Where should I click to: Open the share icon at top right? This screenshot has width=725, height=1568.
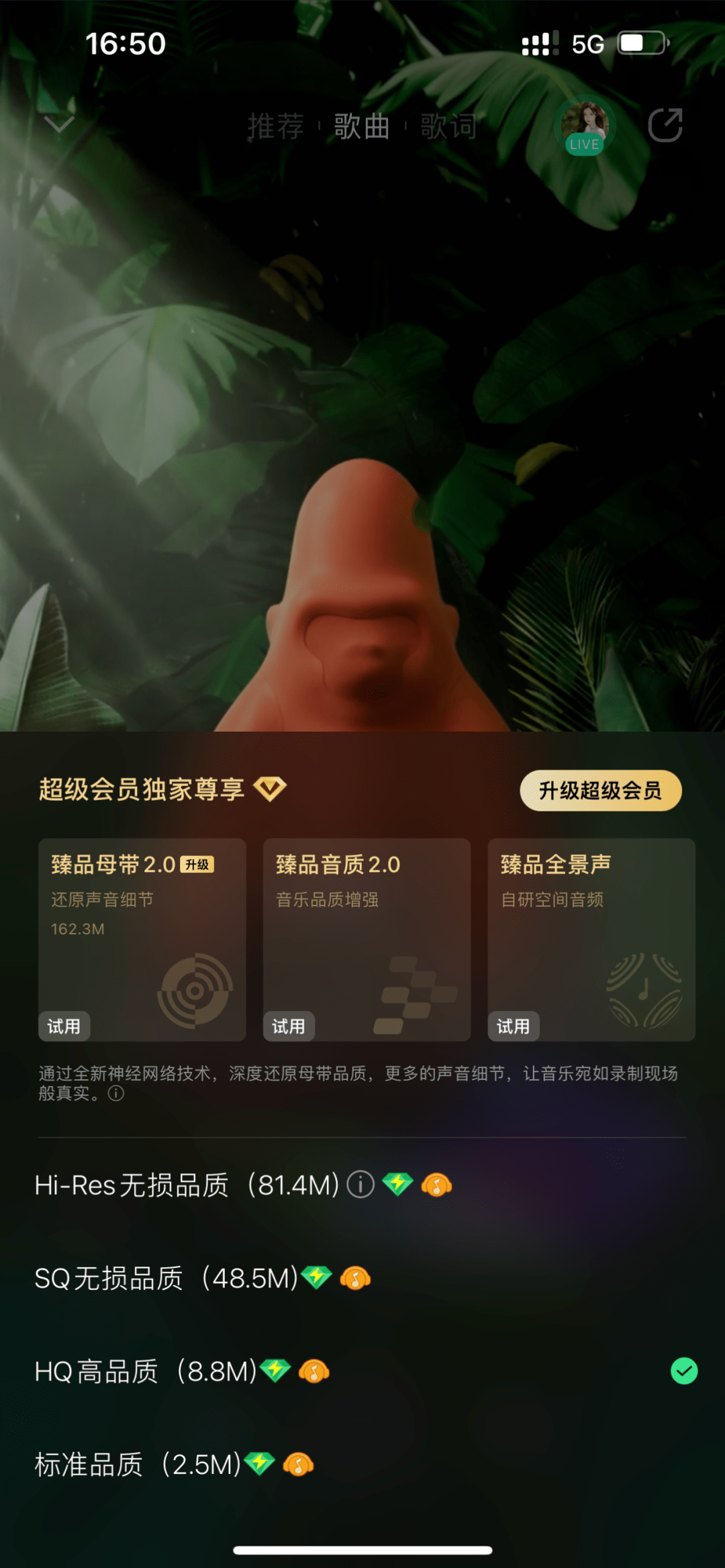(x=667, y=125)
